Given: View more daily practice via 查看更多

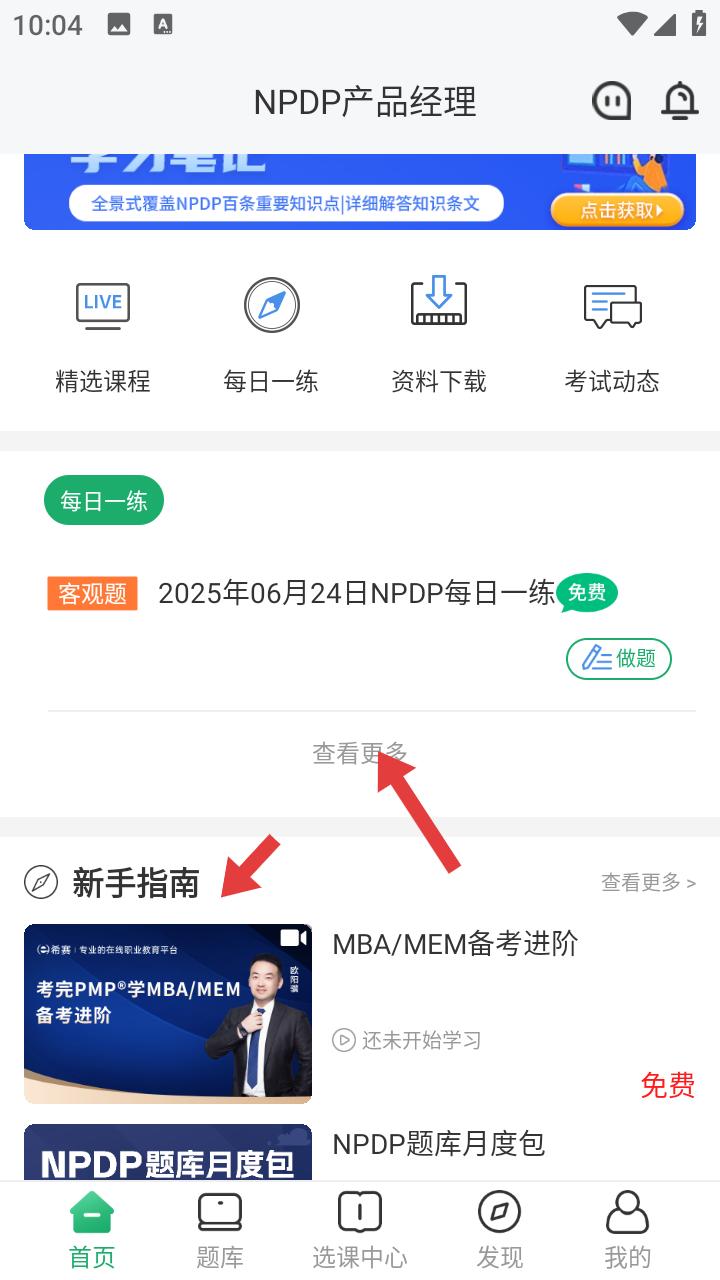Looking at the screenshot, I should pyautogui.click(x=359, y=753).
